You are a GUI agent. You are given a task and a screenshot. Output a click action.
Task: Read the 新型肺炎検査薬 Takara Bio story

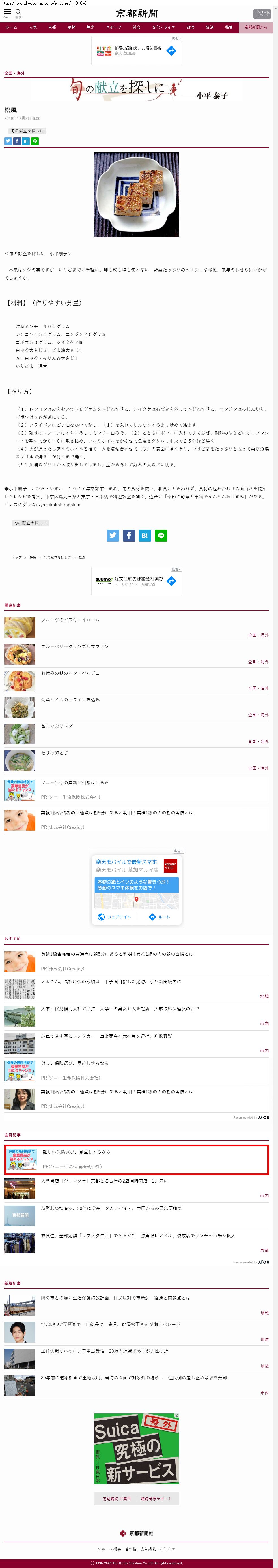coord(111,1208)
